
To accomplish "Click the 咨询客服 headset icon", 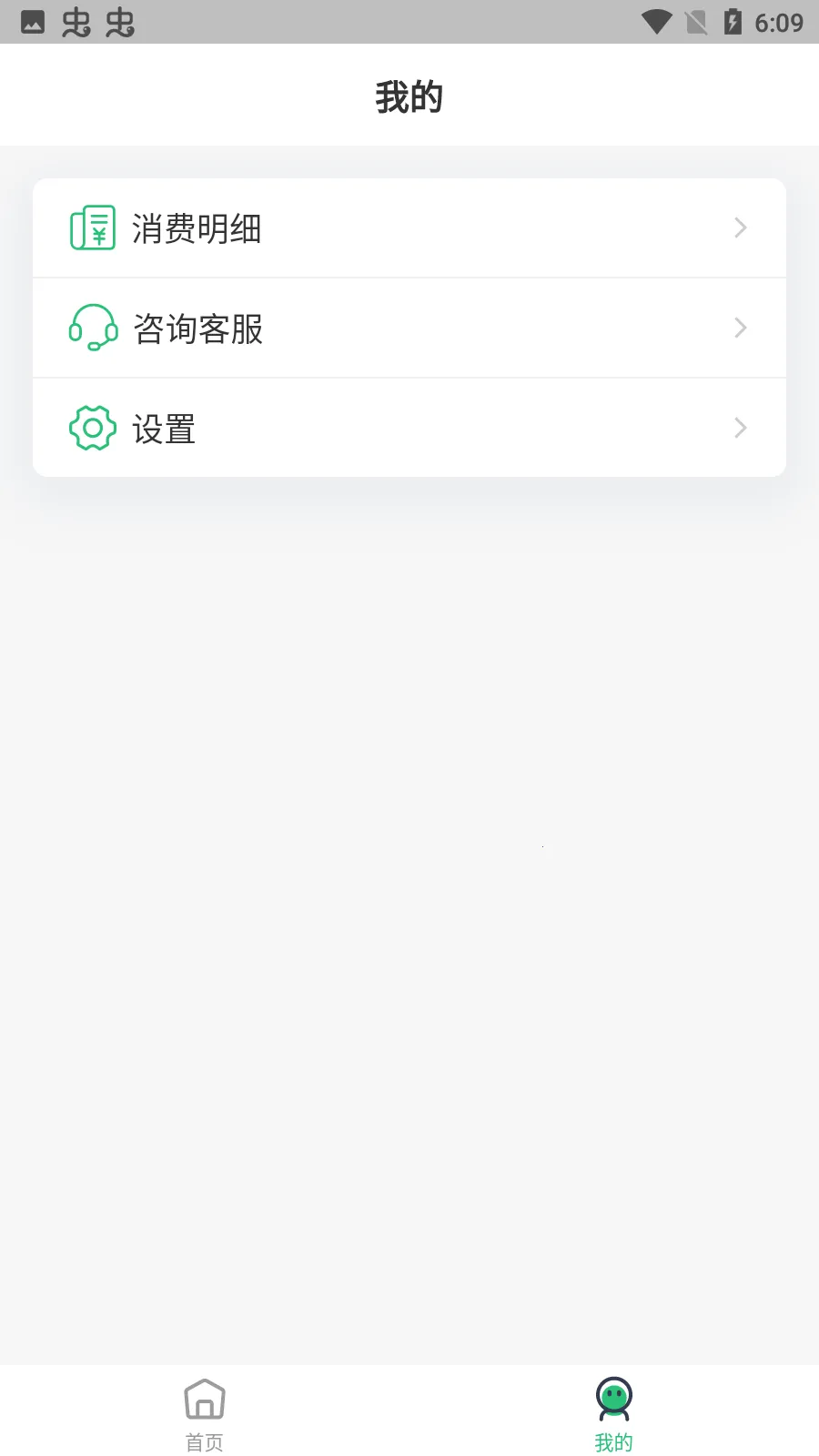I will click(x=92, y=328).
